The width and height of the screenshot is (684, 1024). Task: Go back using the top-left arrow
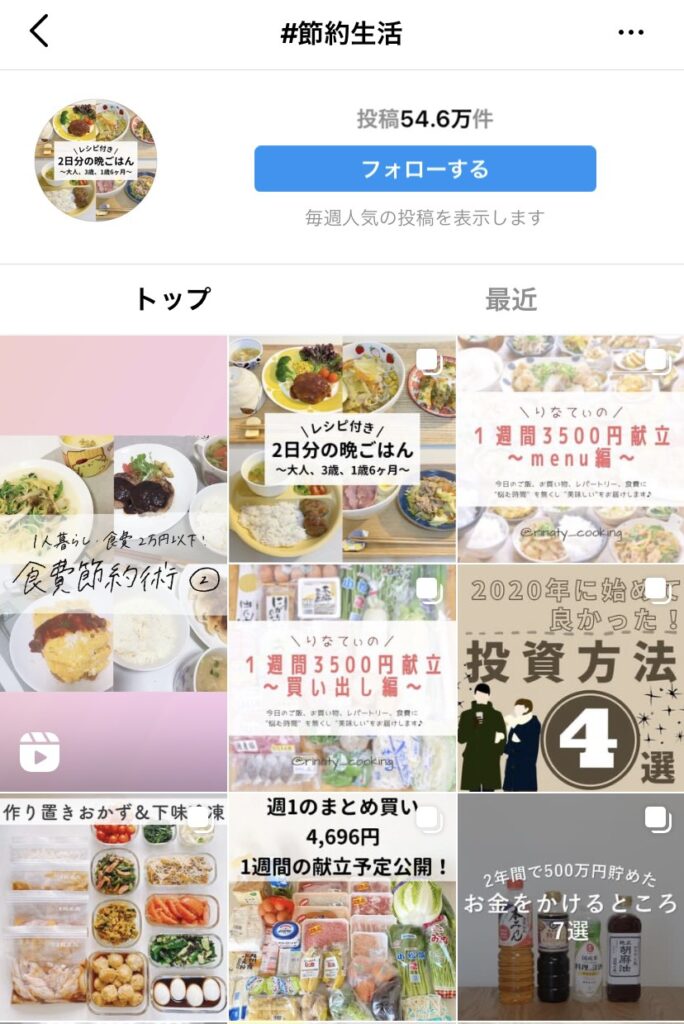[x=39, y=32]
